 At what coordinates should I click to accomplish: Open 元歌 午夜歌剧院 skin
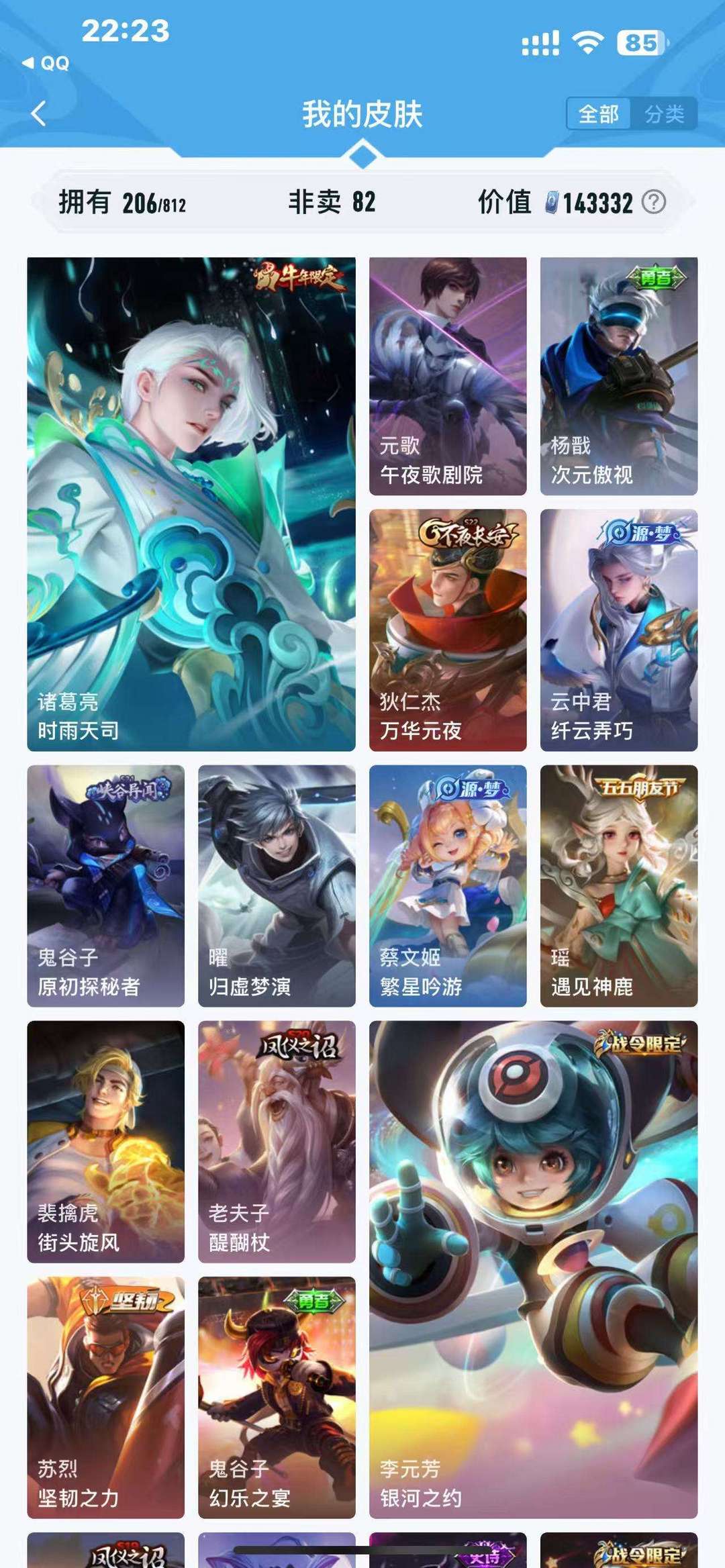448,377
